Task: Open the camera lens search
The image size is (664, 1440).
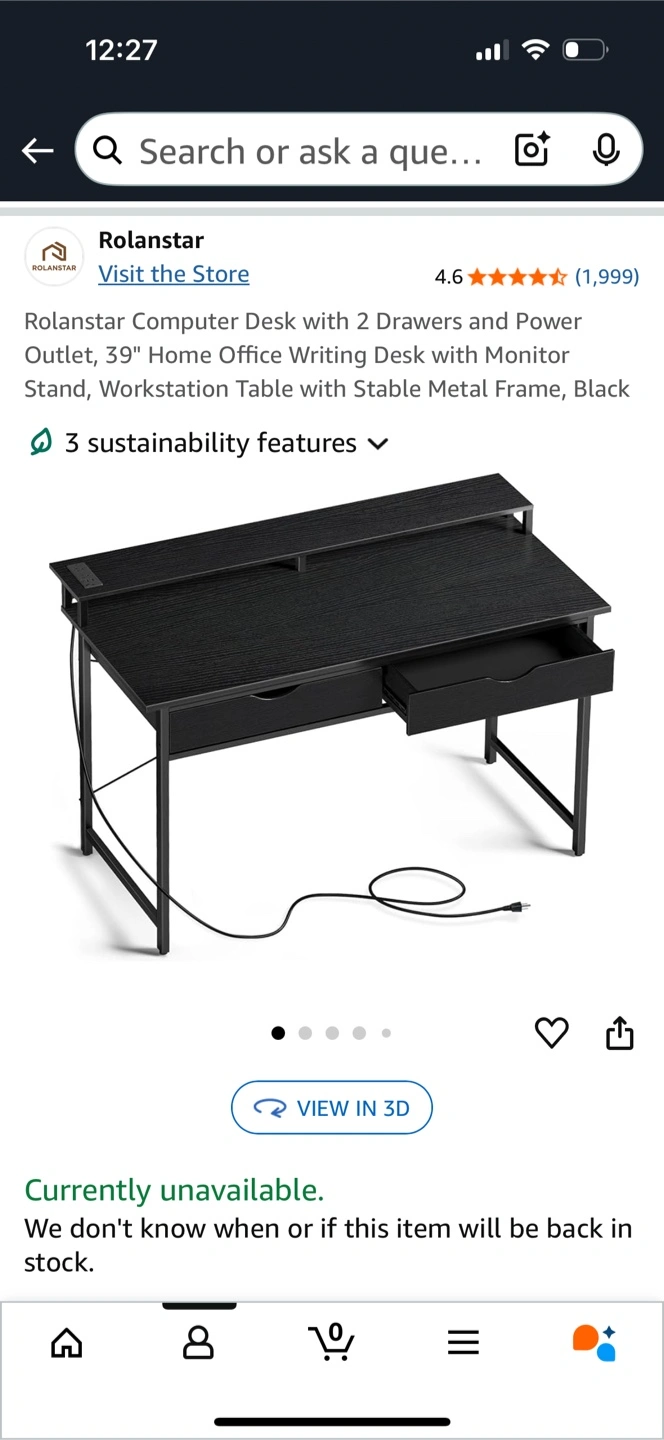Action: (x=532, y=151)
